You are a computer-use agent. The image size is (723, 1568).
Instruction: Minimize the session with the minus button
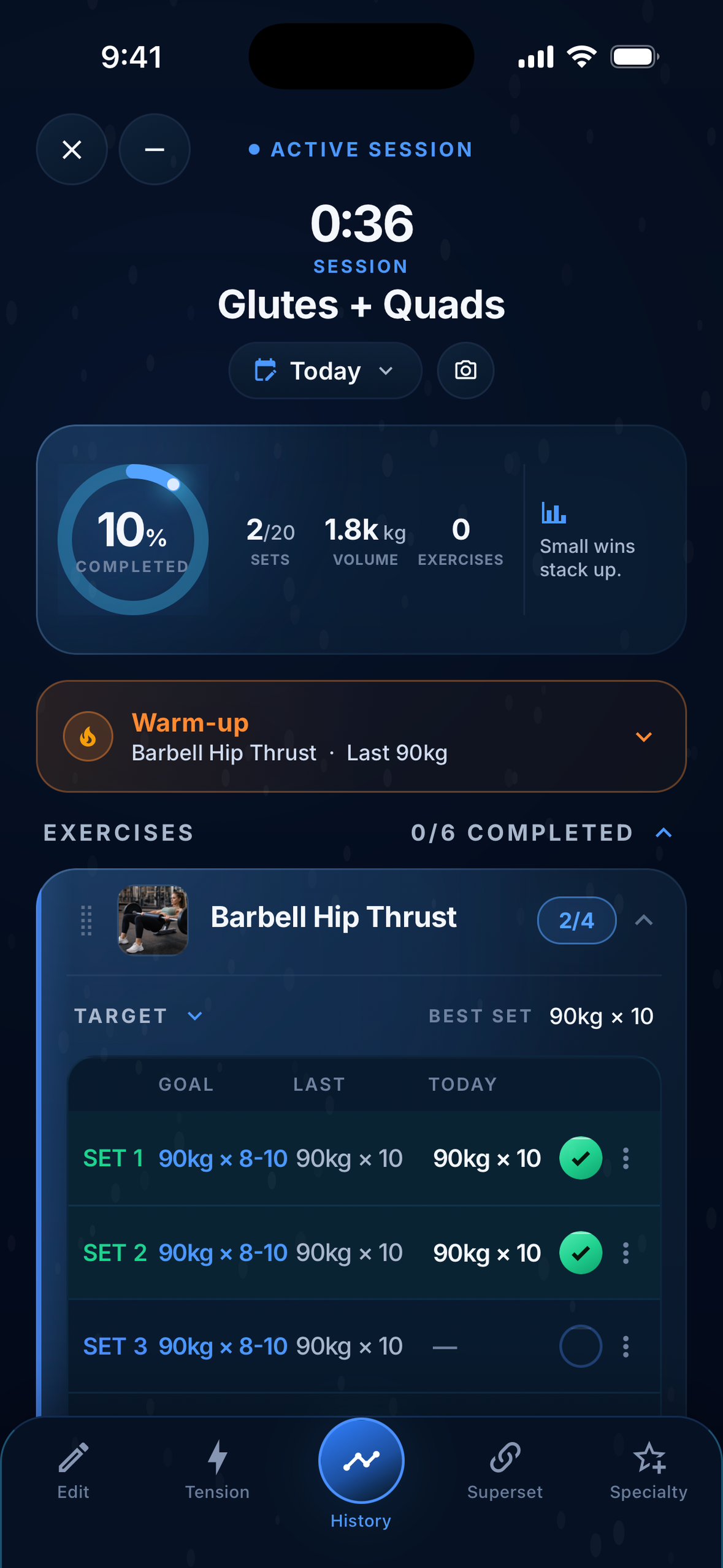click(154, 149)
